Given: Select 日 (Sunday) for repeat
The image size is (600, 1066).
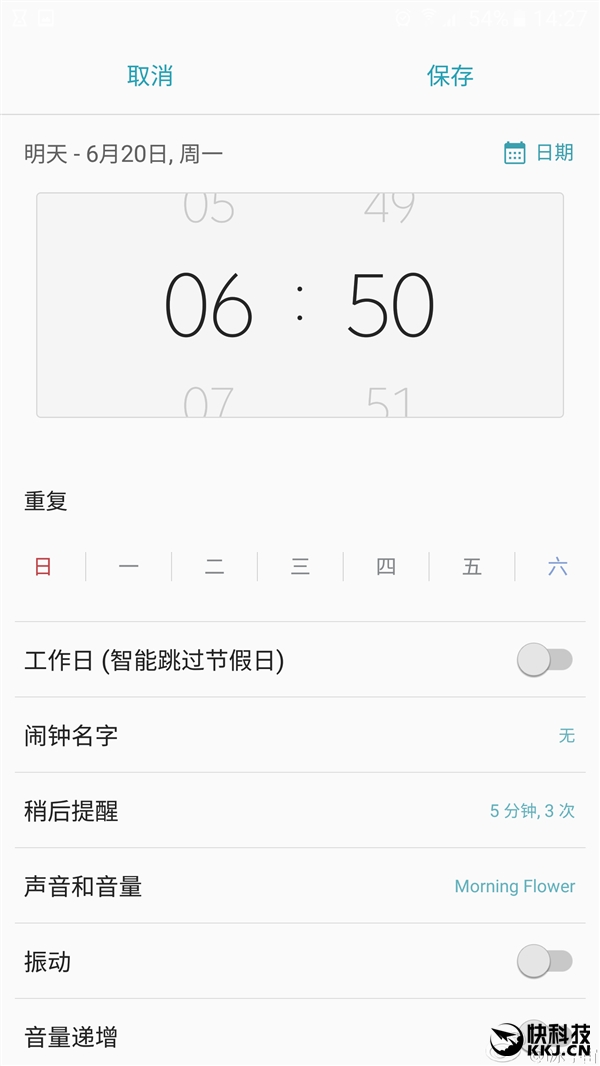Looking at the screenshot, I should point(43,567).
